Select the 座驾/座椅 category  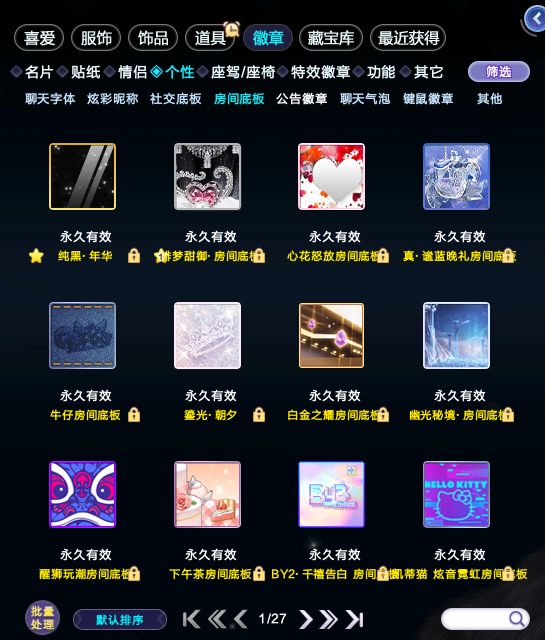coord(242,72)
